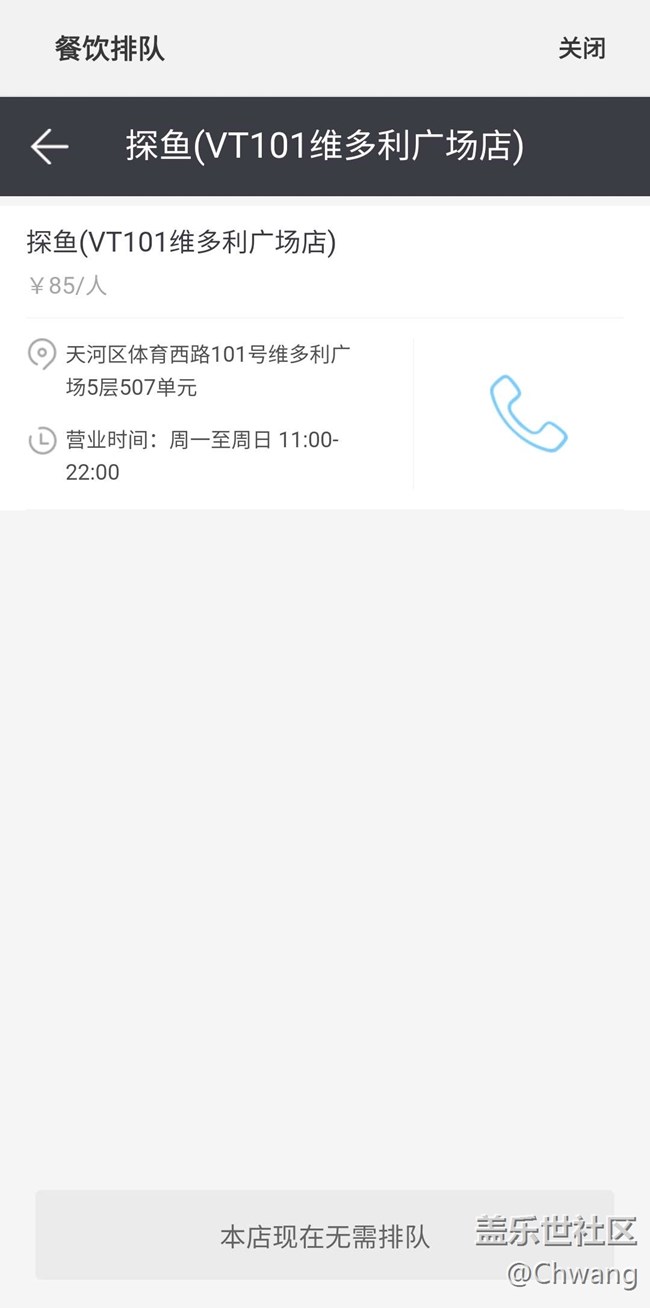Tap 关闭 to close the queue page

[581, 48]
